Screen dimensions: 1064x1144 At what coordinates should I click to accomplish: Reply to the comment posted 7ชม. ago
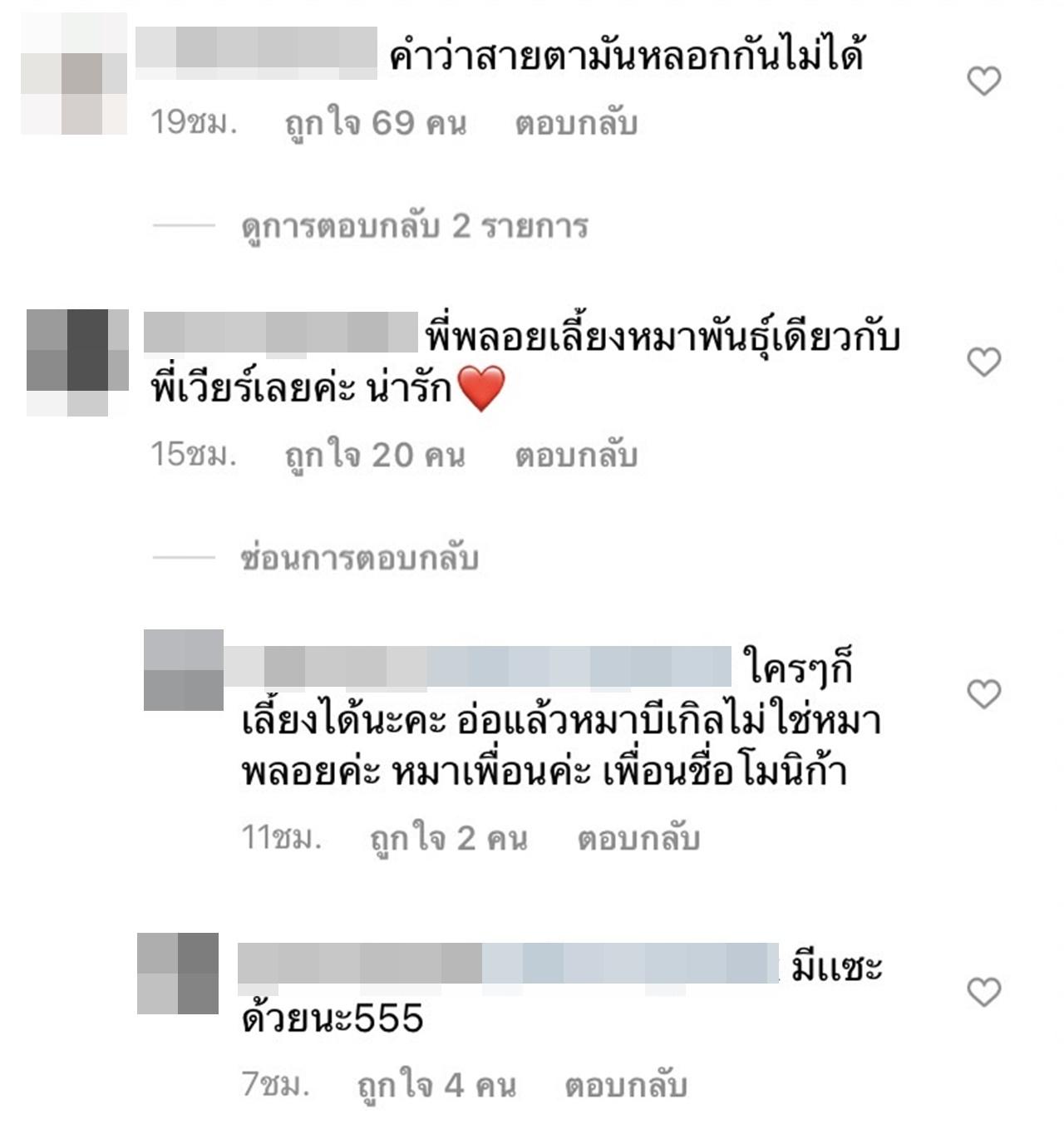625,1085
